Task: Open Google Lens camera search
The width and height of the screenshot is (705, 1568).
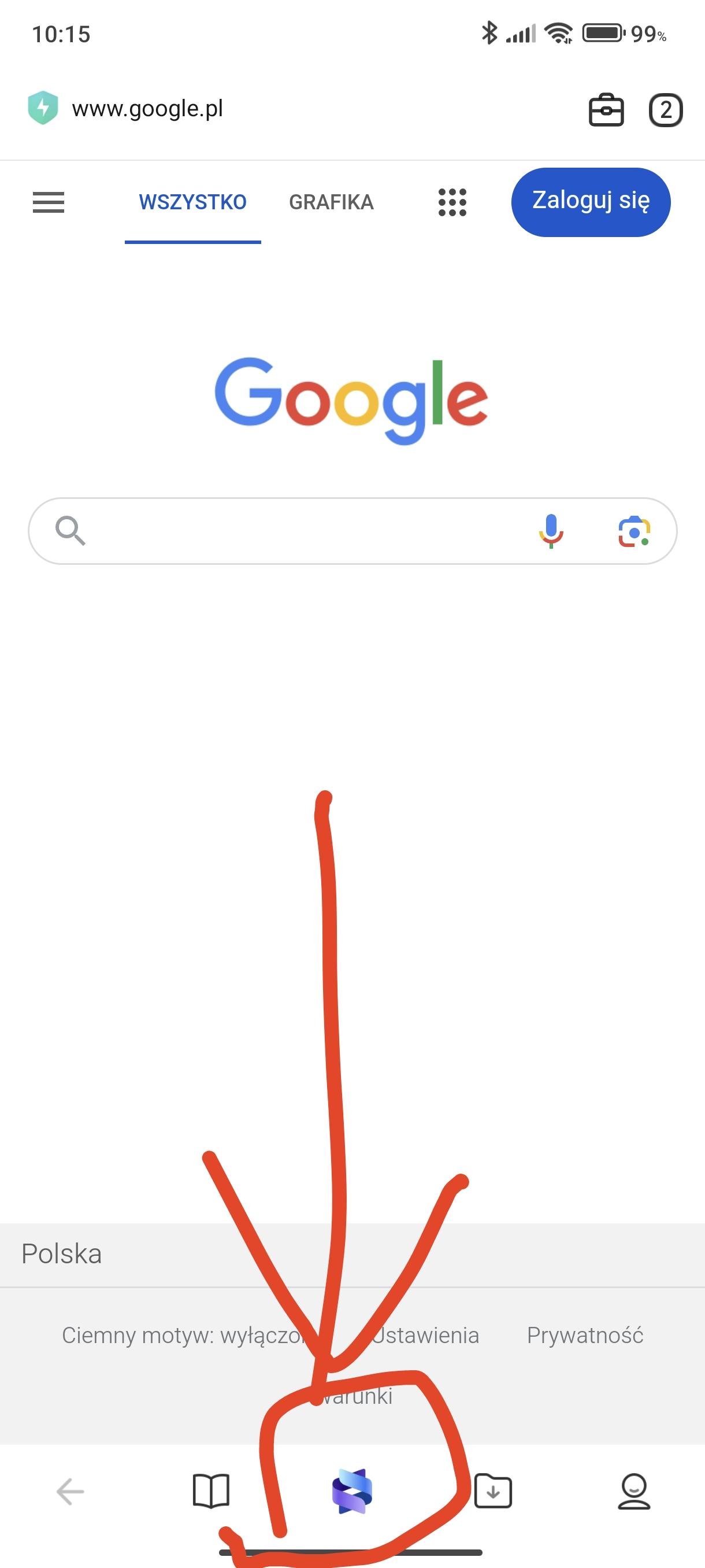Action: [634, 531]
